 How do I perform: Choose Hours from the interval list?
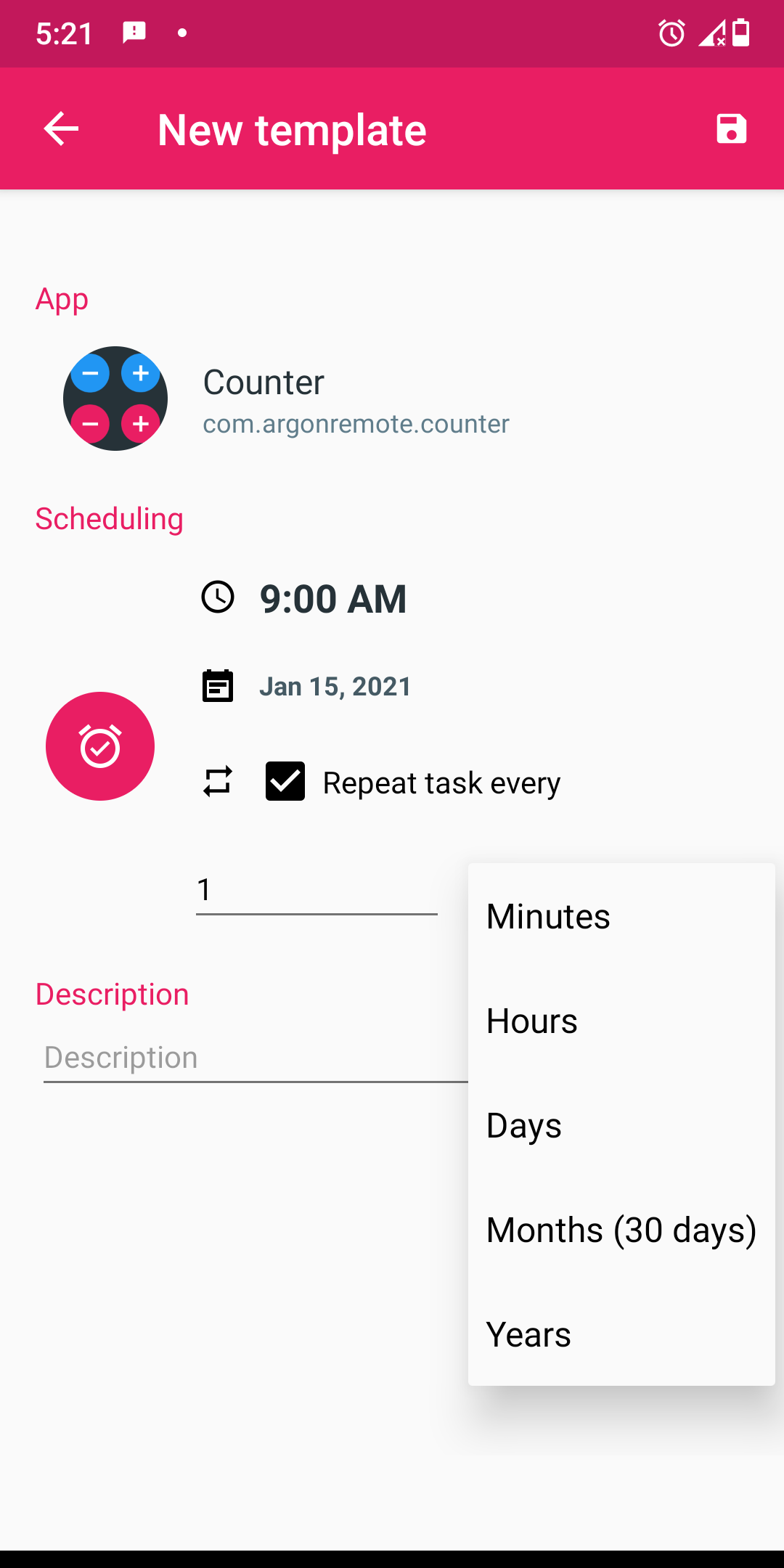coord(532,1021)
